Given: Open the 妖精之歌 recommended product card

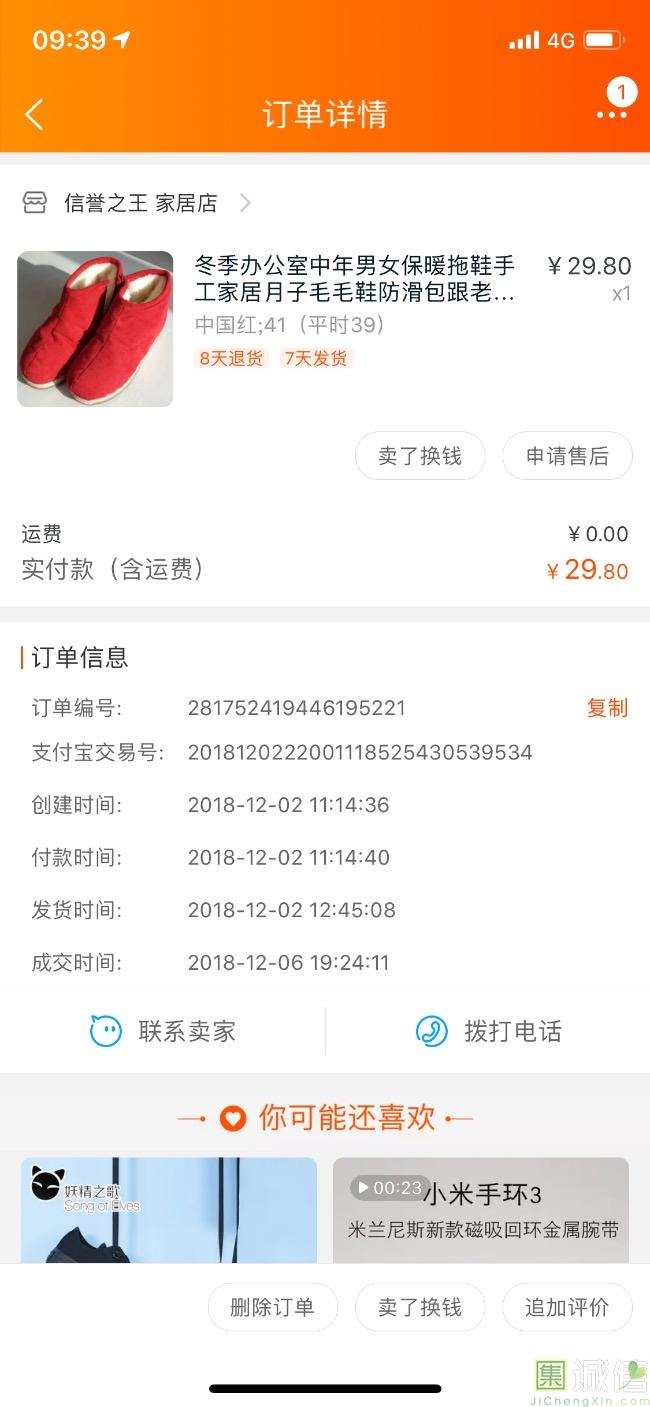Looking at the screenshot, I should pos(168,1210).
